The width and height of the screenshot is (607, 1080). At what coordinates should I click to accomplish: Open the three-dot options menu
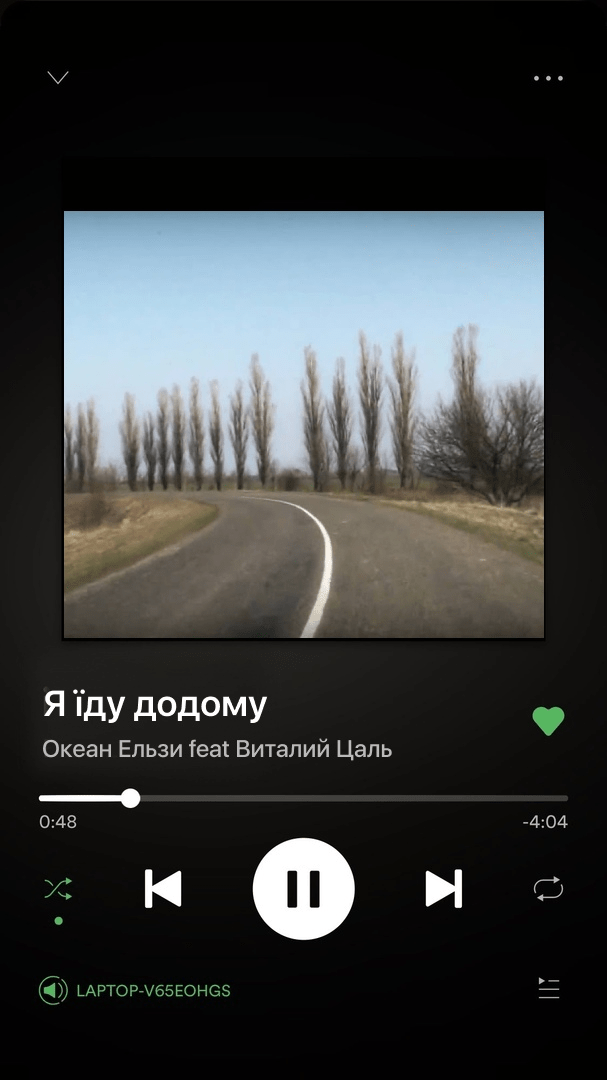[548, 78]
